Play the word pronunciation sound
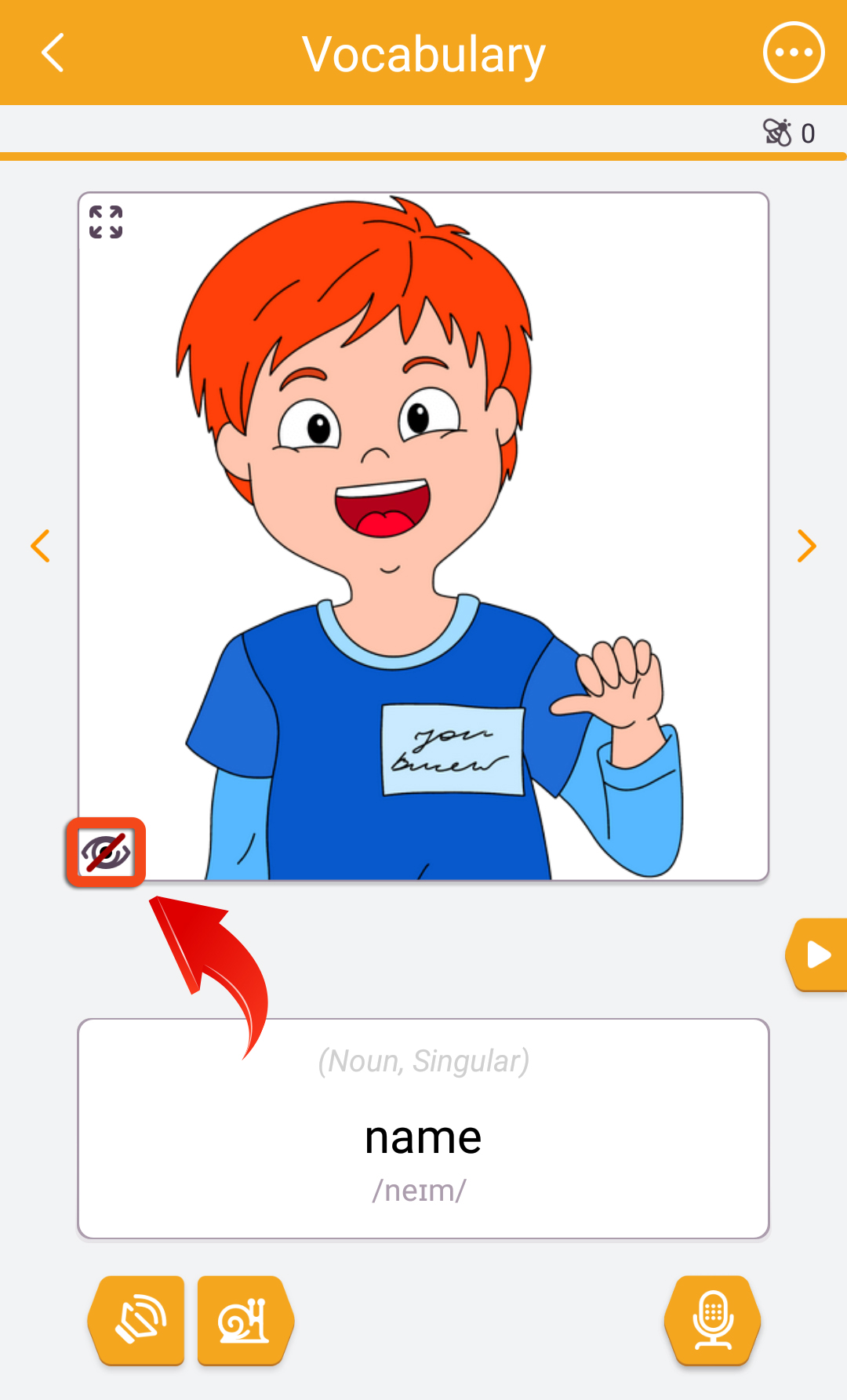 pyautogui.click(x=137, y=1321)
